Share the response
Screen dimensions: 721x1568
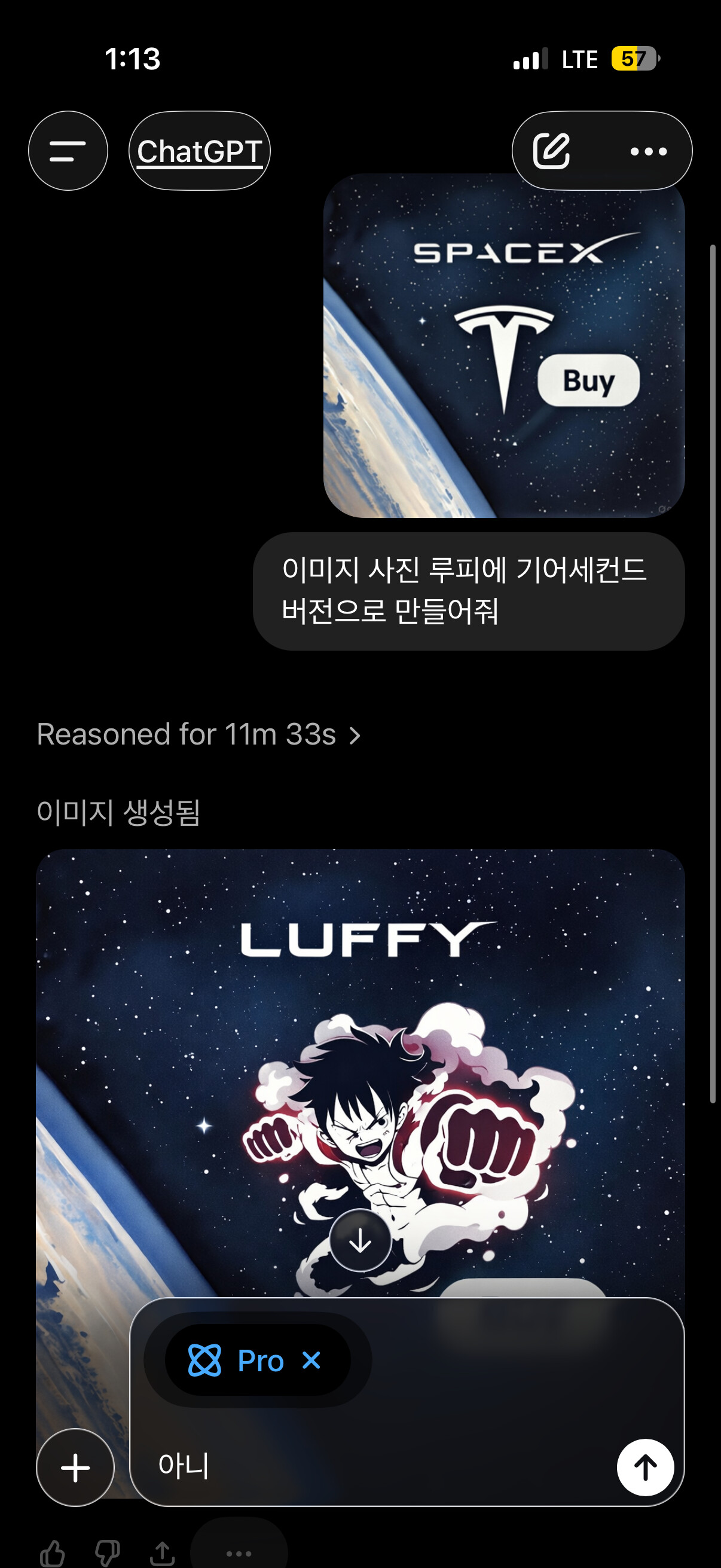point(162,1554)
